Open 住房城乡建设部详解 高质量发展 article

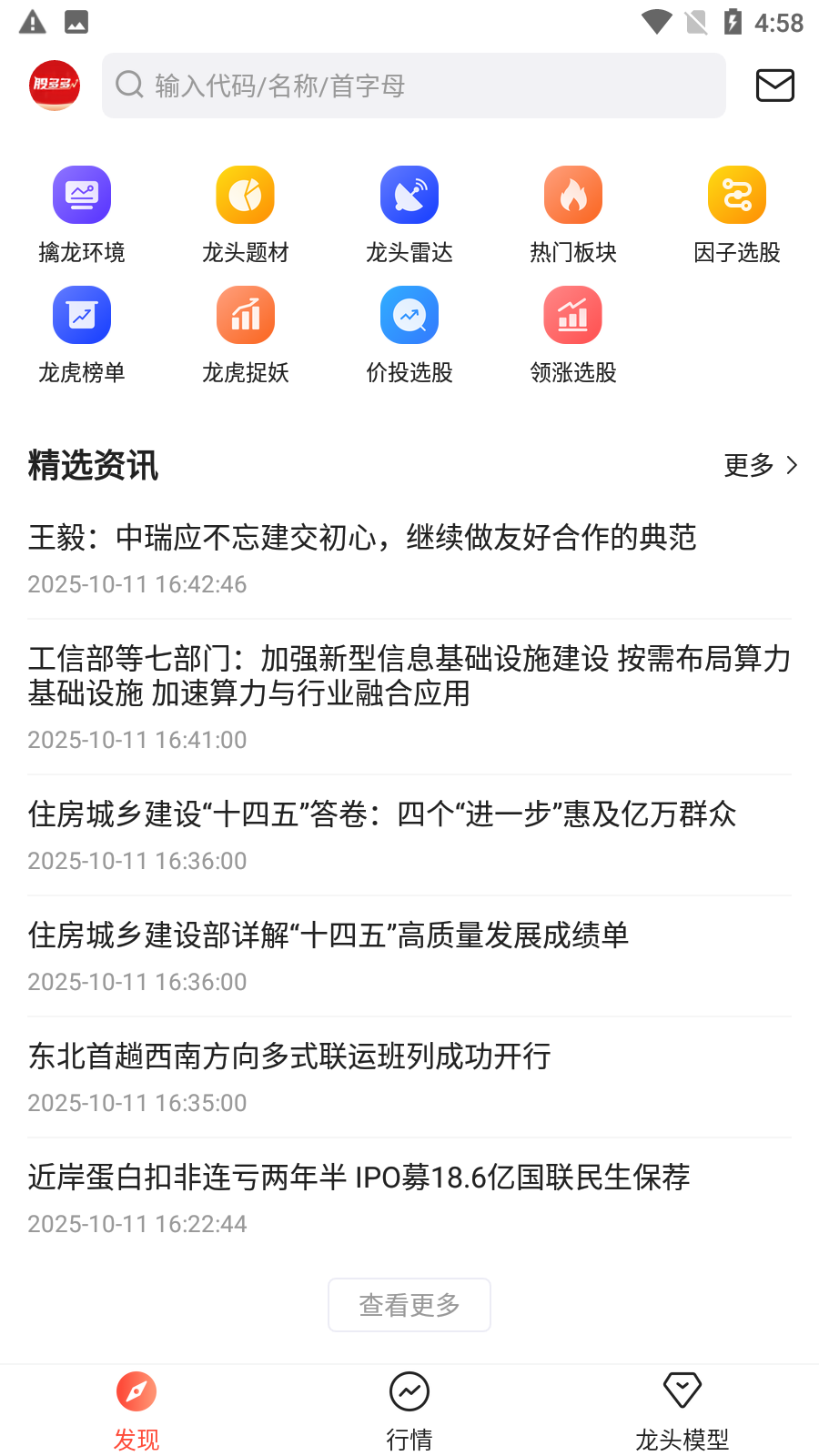click(x=409, y=956)
